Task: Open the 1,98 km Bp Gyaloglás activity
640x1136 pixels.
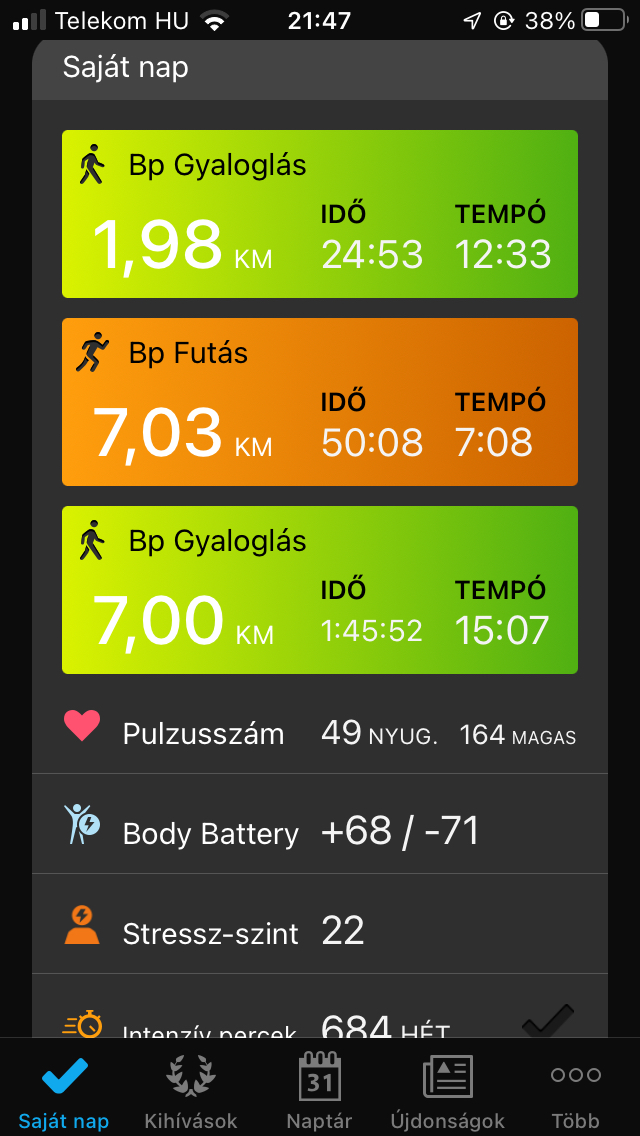Action: coord(320,214)
